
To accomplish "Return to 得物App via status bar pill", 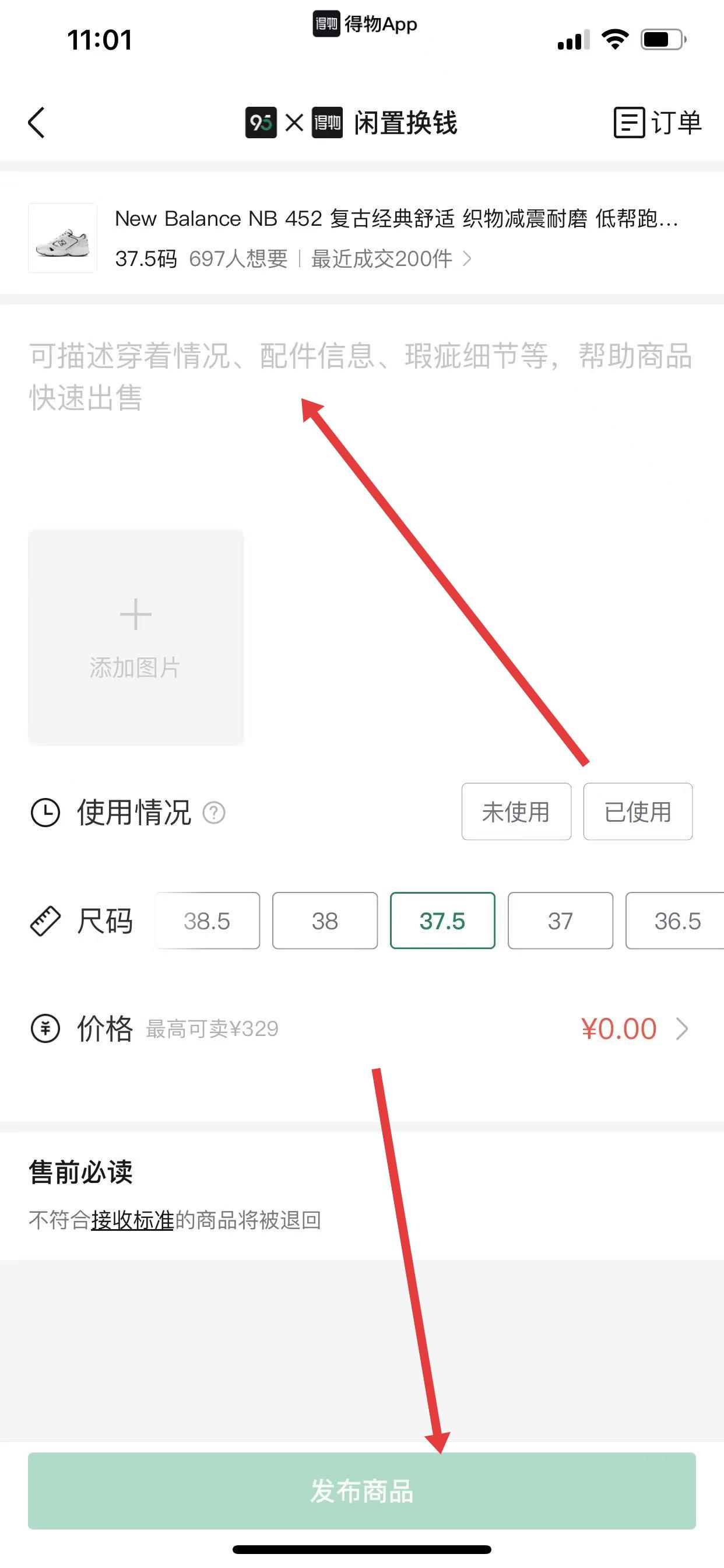I will [365, 24].
